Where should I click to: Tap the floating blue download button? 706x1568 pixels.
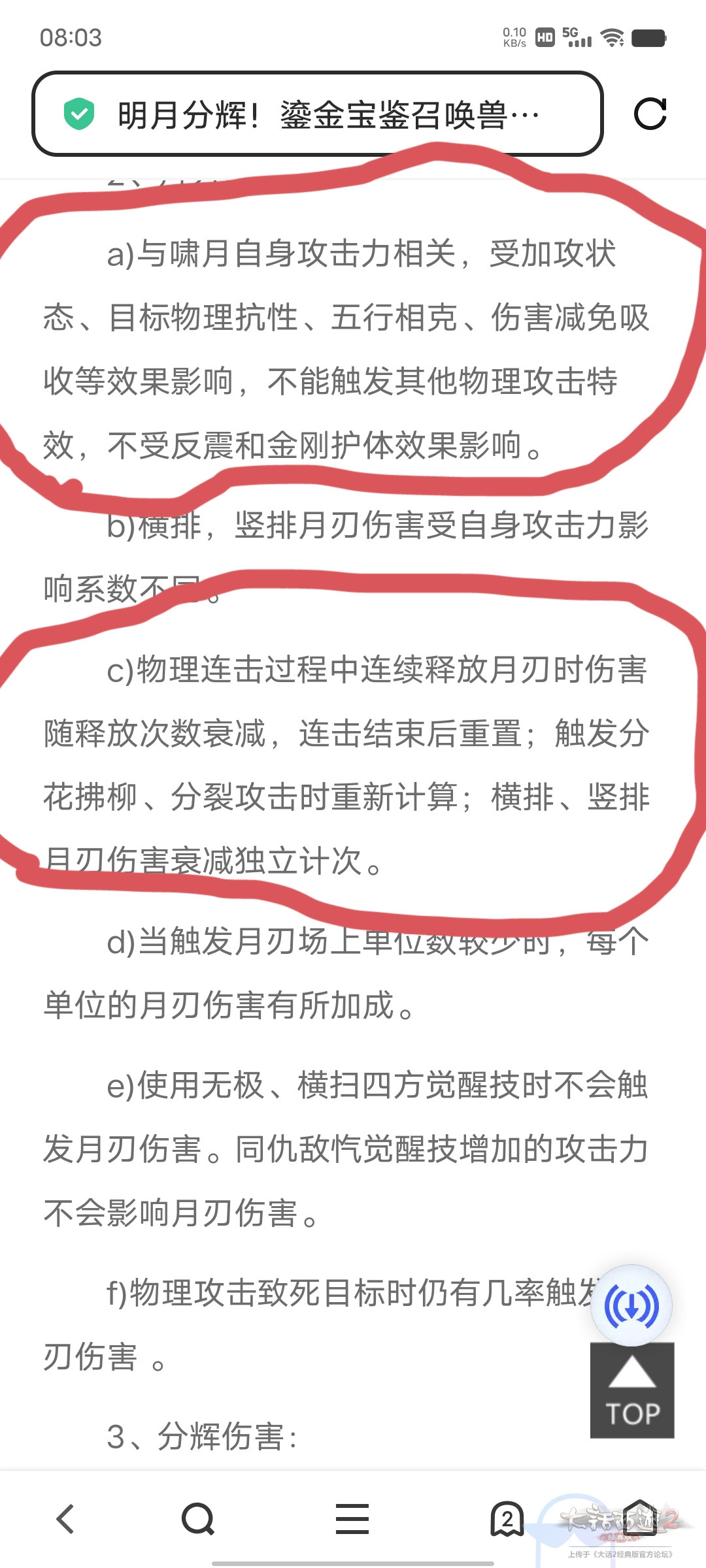(631, 1305)
